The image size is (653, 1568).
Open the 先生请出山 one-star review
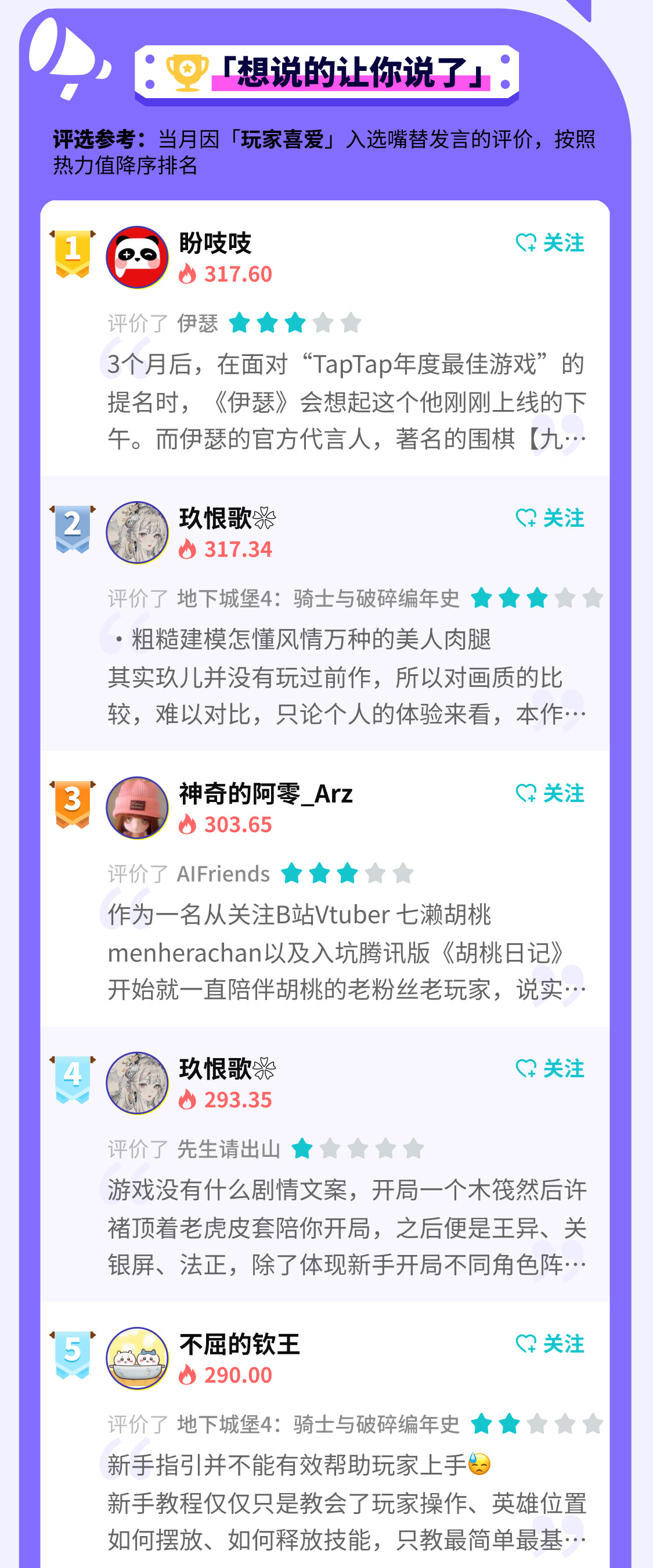coord(346,1227)
